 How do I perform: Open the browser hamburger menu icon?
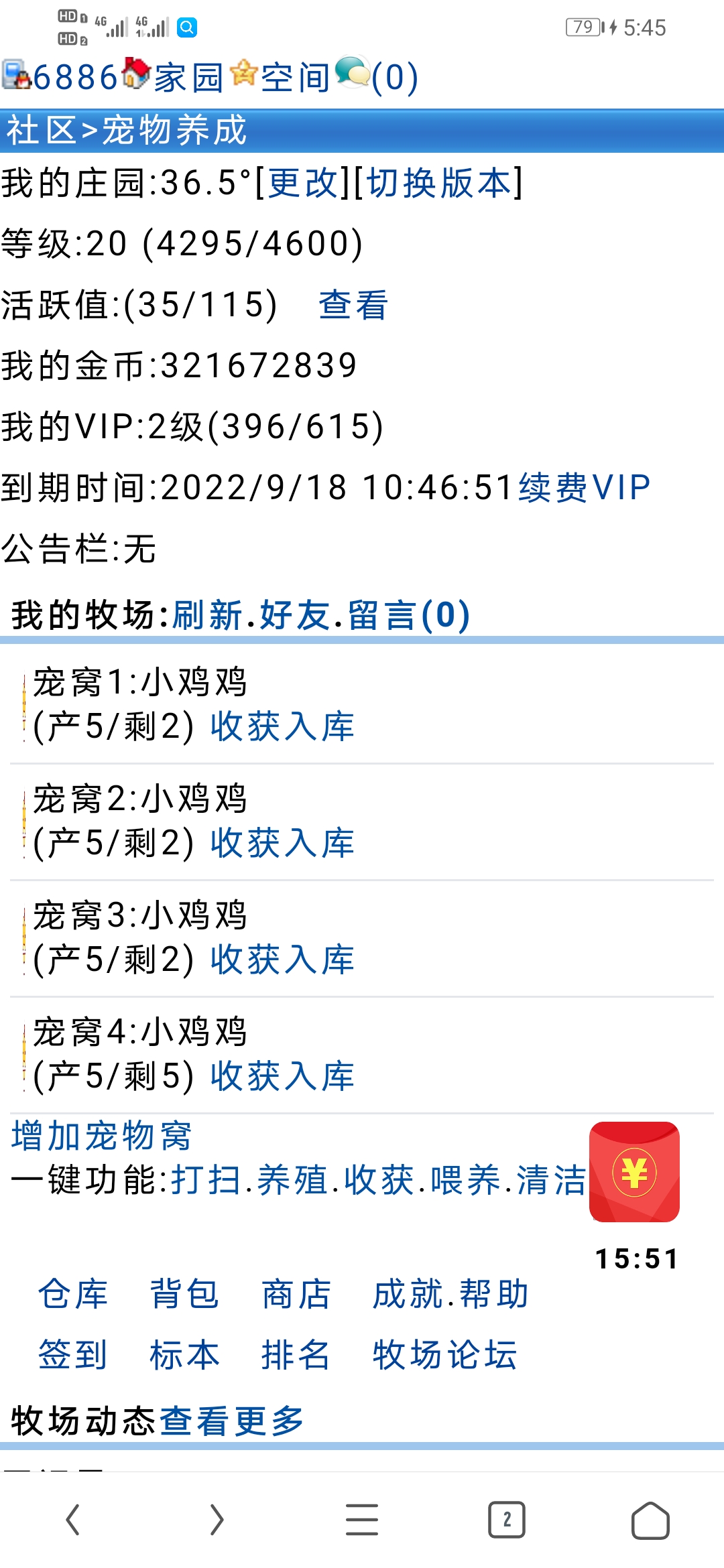361,1519
